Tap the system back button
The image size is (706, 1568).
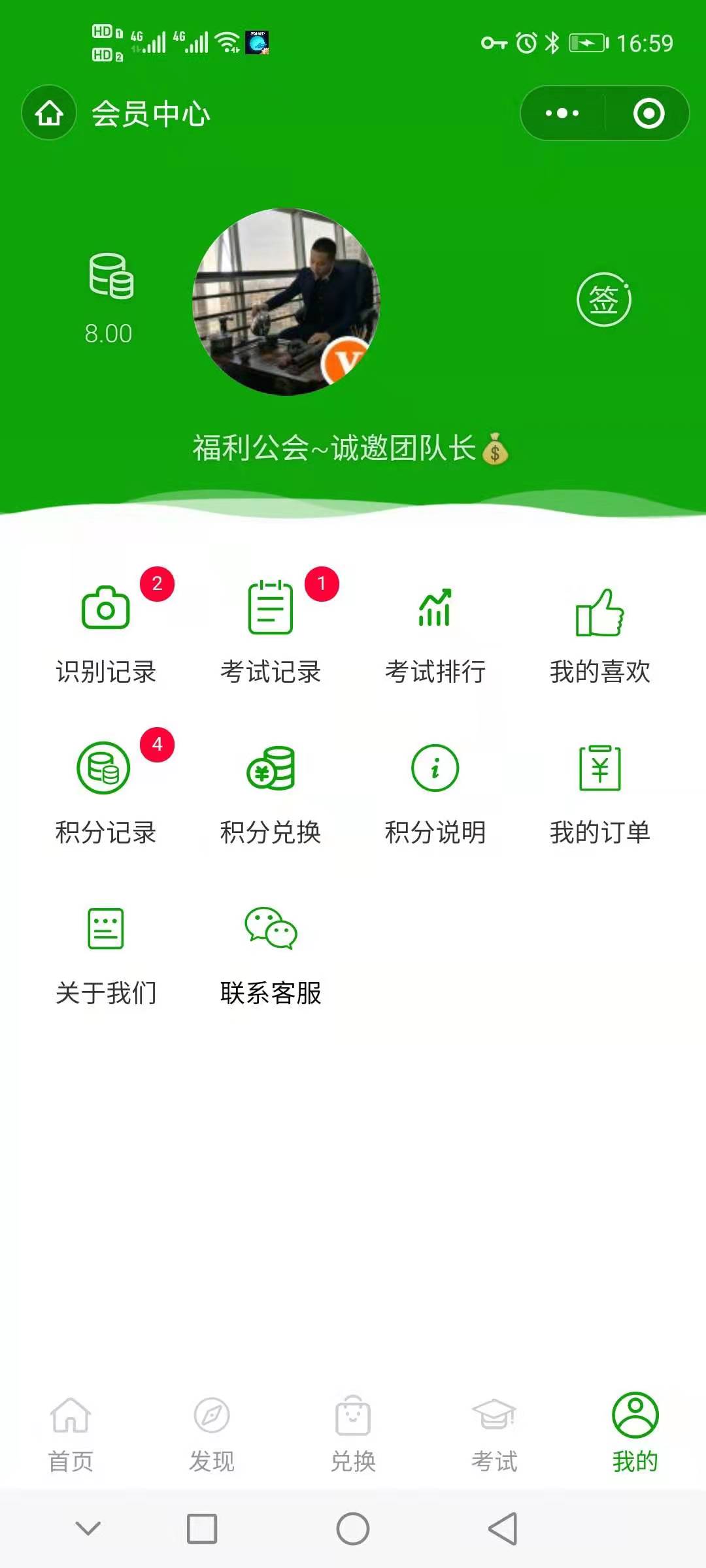503,1529
